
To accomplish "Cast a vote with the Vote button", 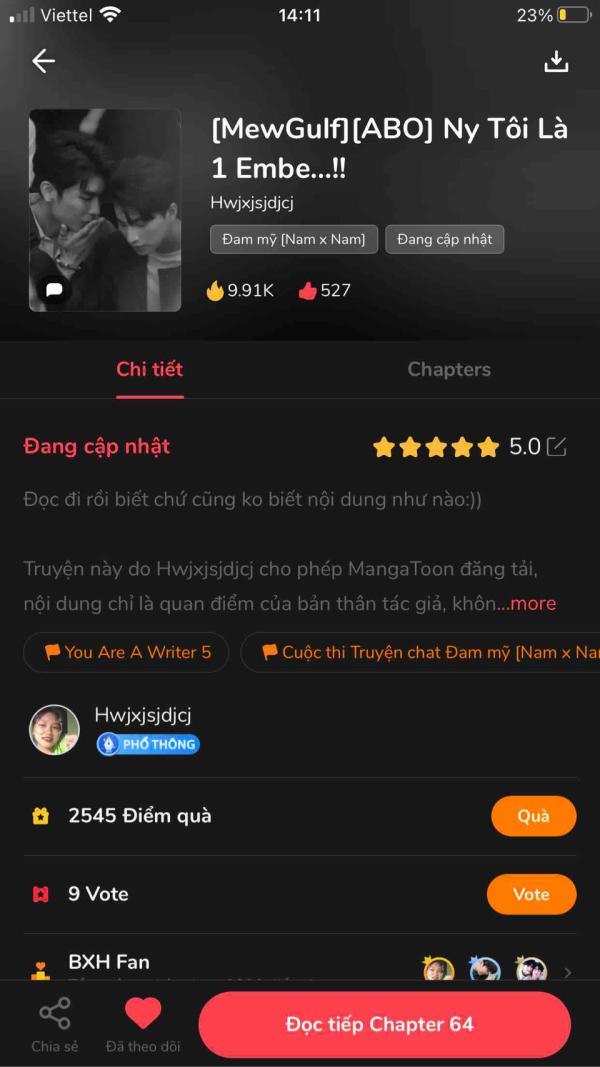I will pos(531,894).
